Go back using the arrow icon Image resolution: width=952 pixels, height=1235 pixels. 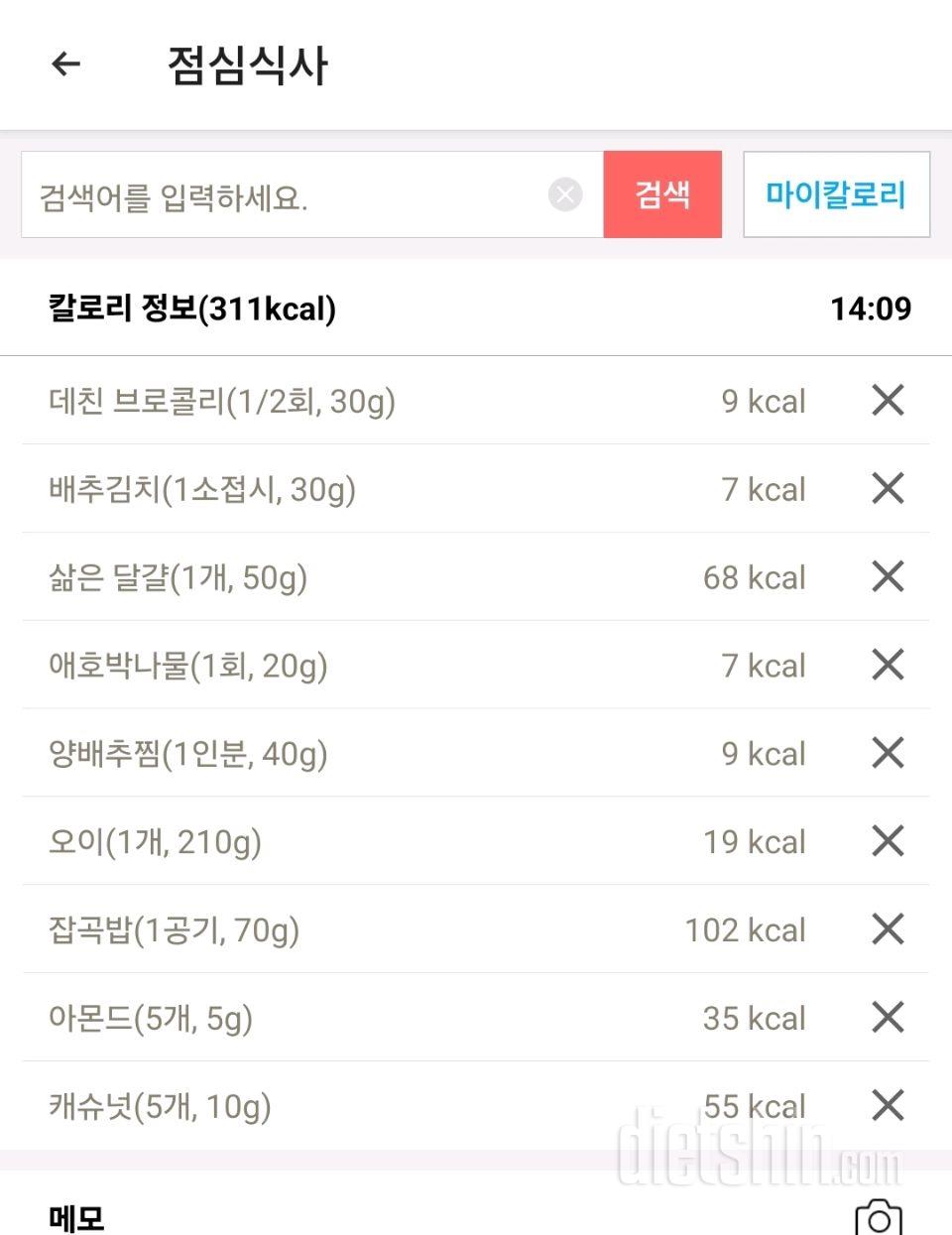[65, 64]
